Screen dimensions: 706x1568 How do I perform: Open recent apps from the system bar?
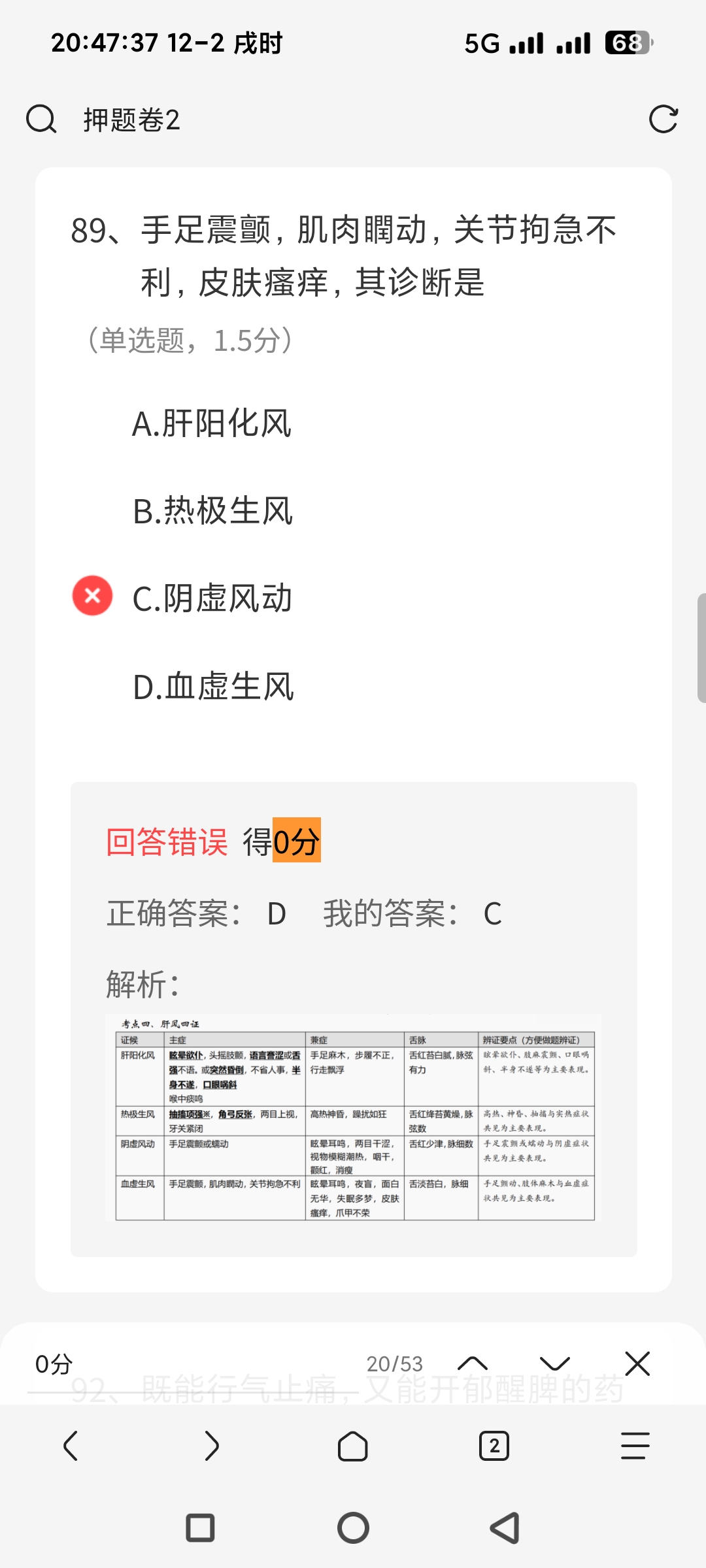[x=200, y=1528]
